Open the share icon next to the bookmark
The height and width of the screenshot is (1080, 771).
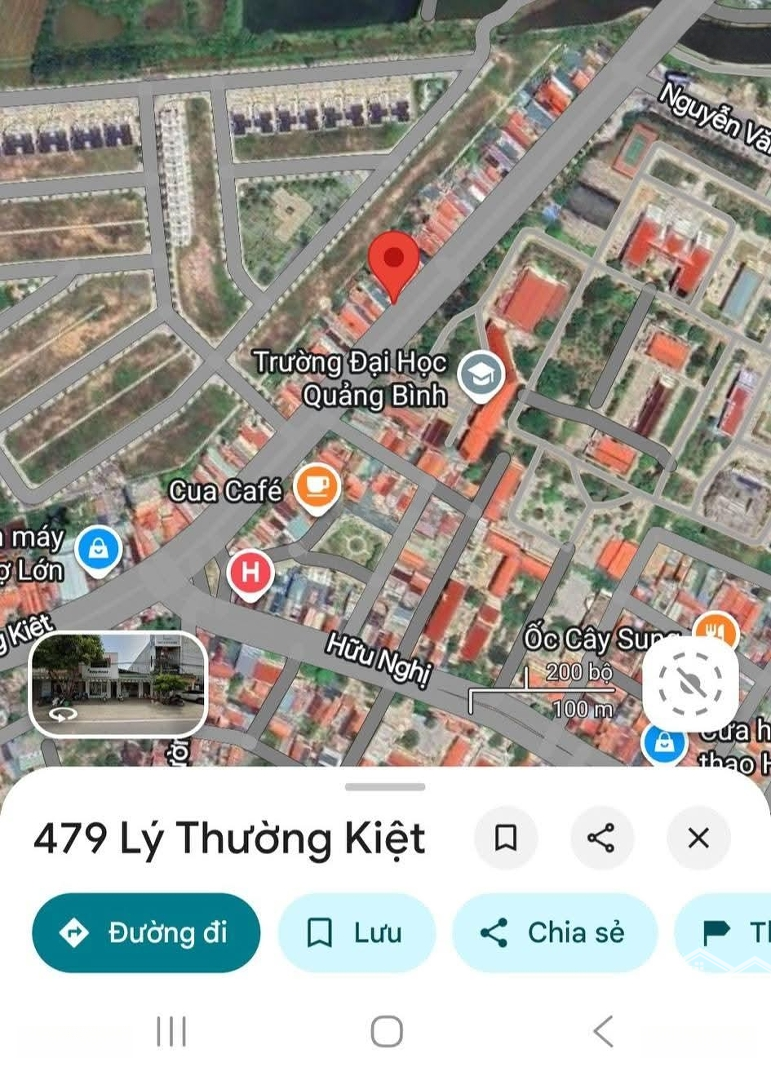tap(600, 839)
